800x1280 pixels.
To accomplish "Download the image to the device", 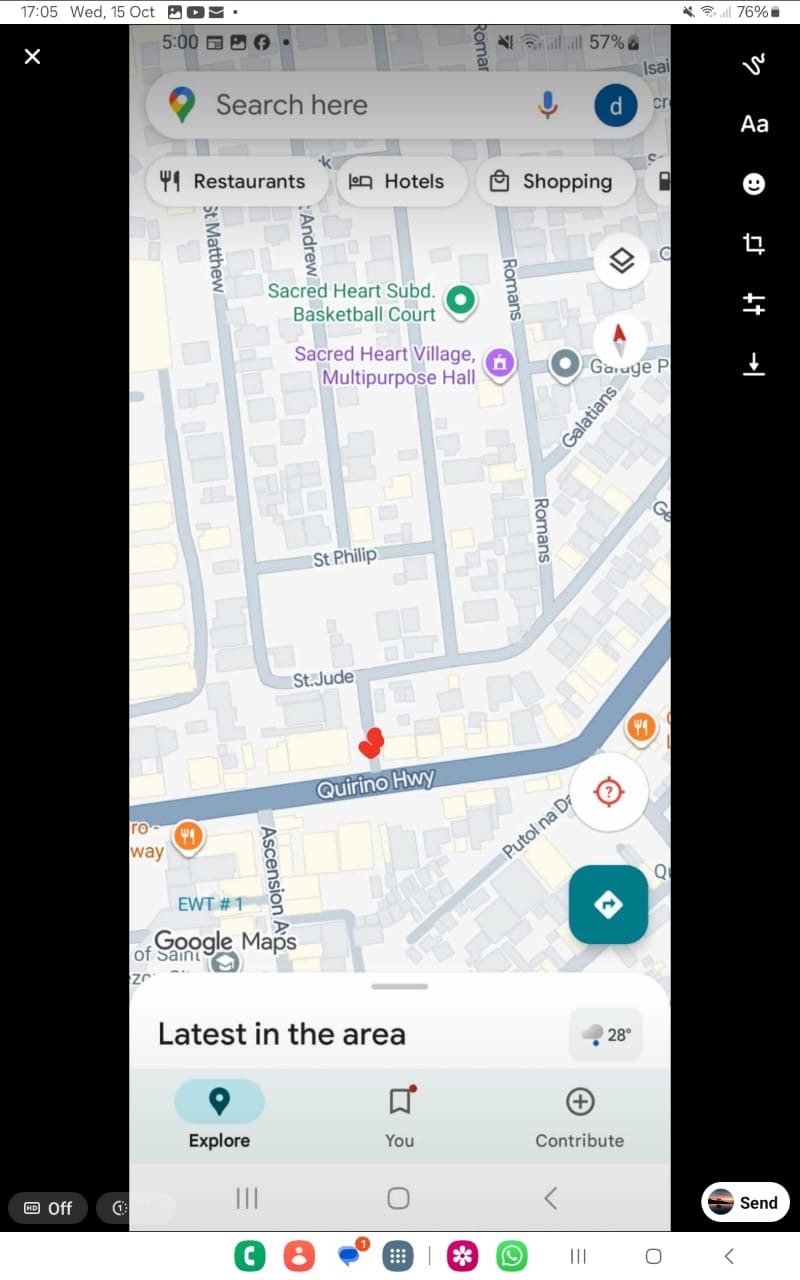I will point(754,365).
